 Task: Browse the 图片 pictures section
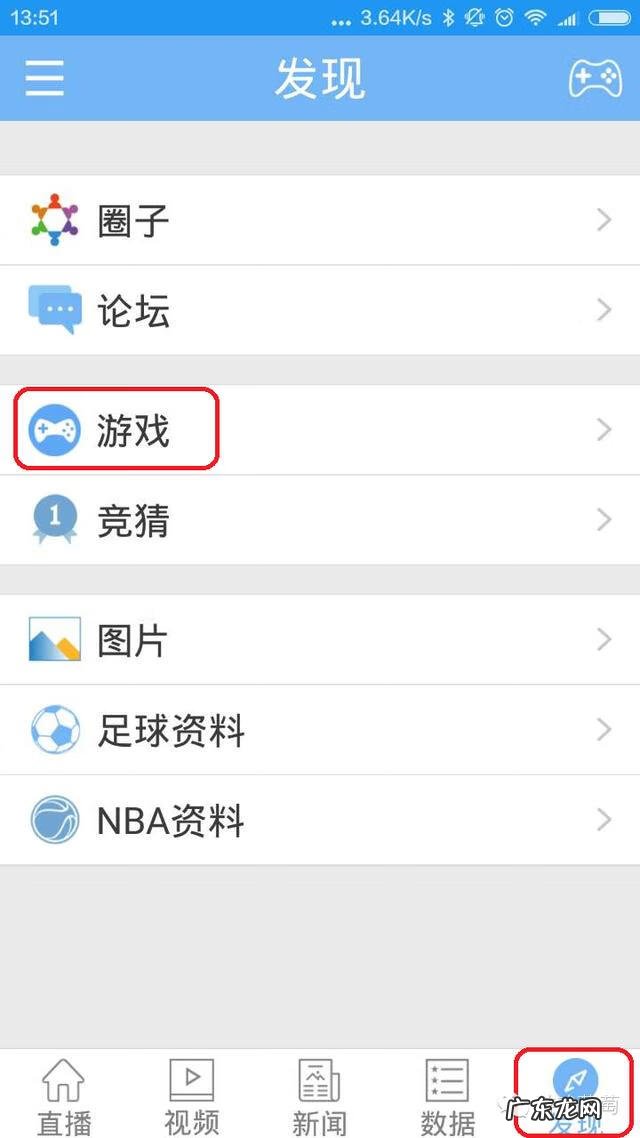(320, 640)
